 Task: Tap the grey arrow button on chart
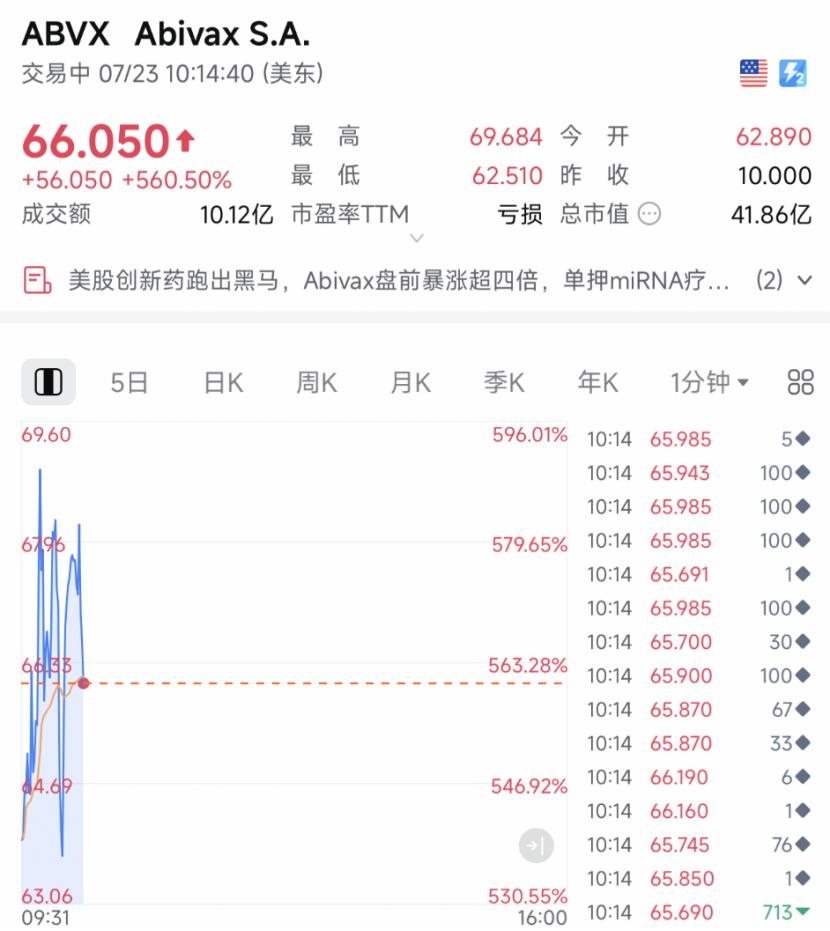536,846
